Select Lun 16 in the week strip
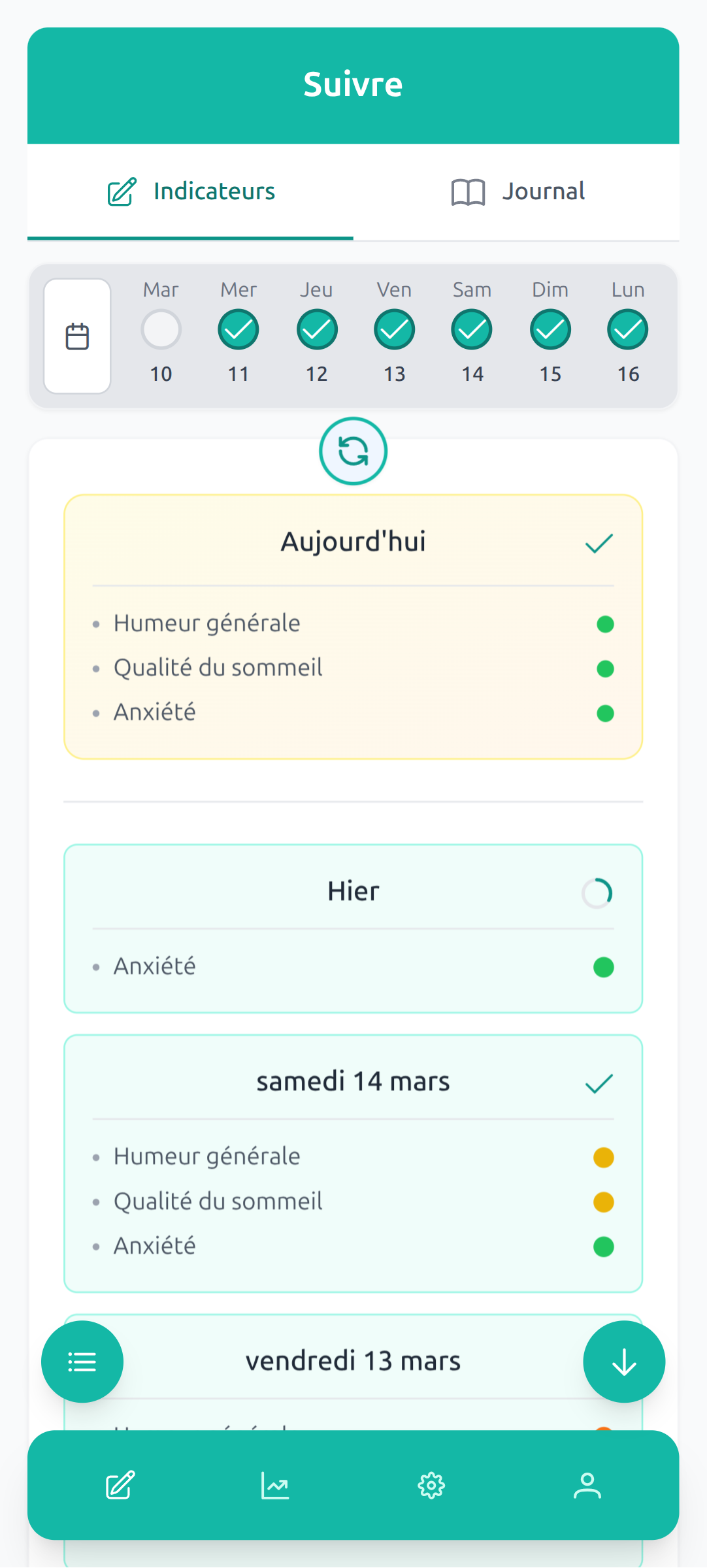Screen dimensions: 707x1568 [628, 331]
